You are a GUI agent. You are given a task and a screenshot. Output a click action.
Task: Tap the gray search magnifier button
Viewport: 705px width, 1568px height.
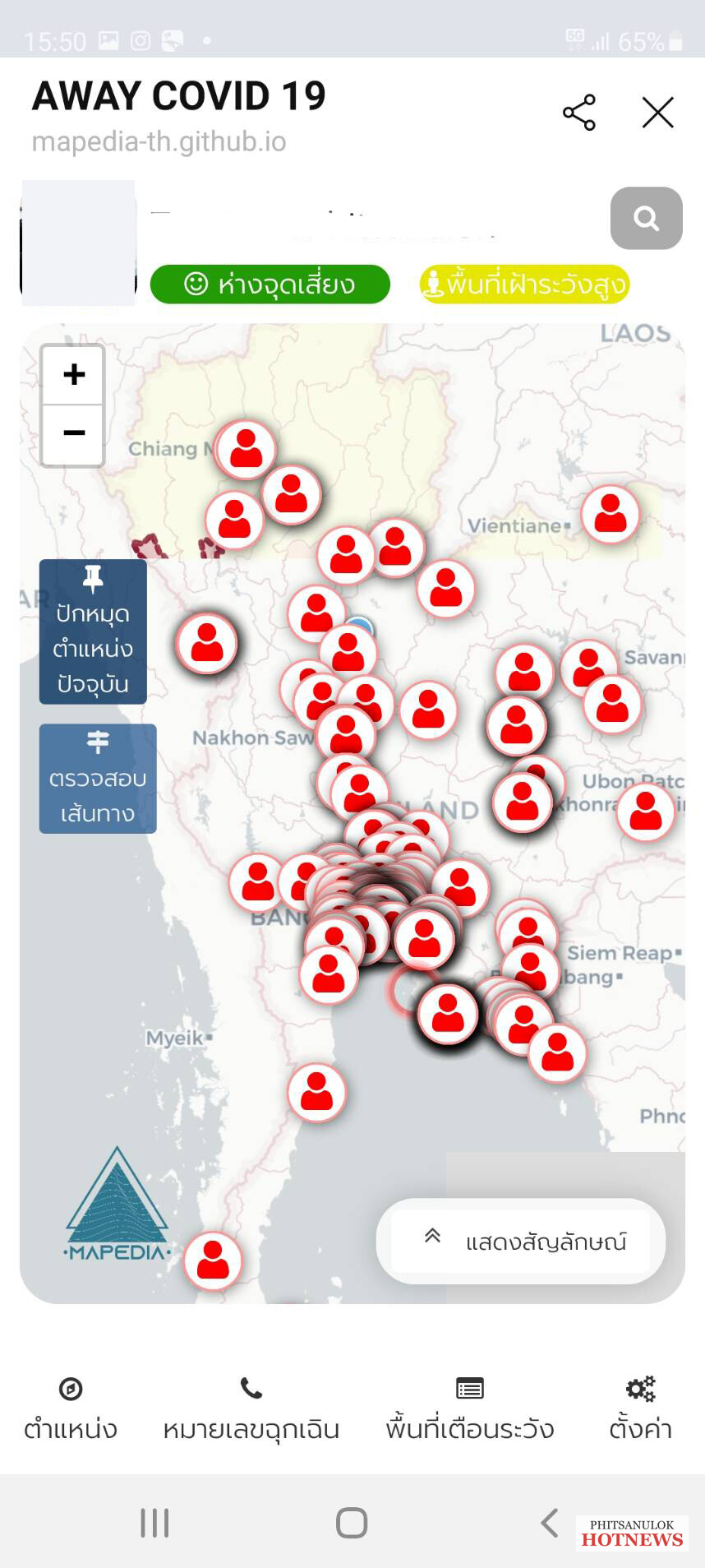tap(646, 218)
